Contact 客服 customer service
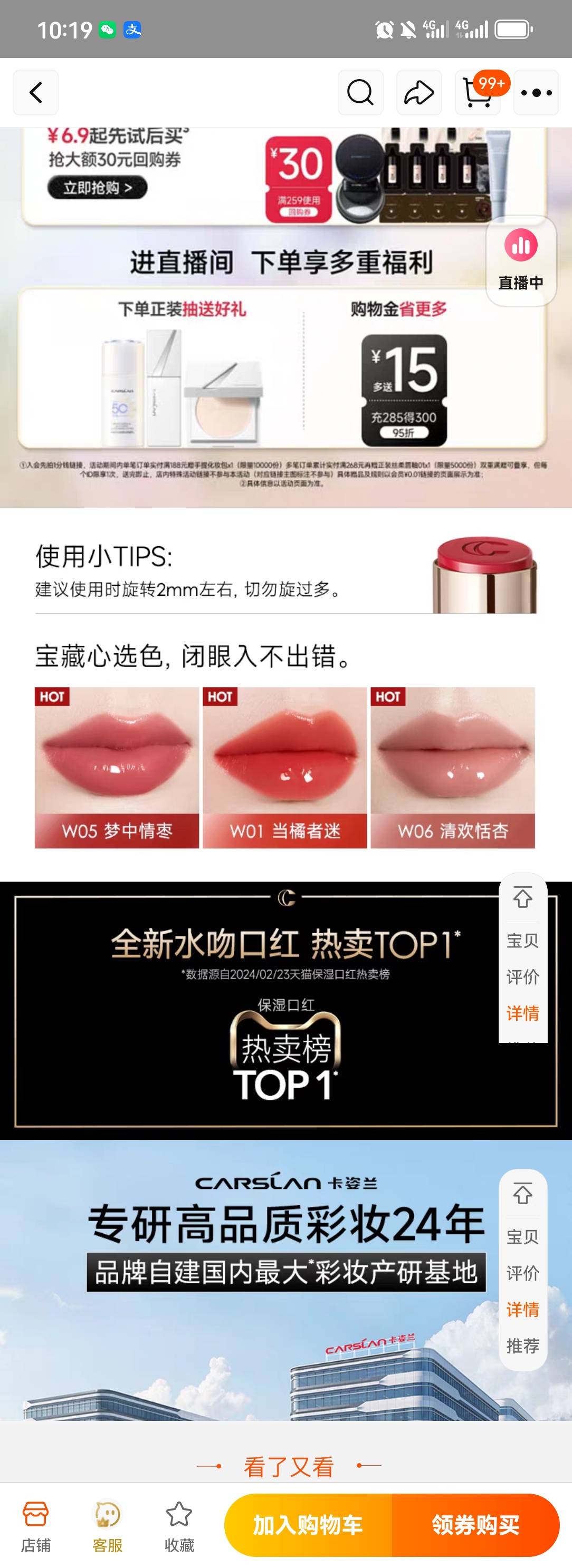572x1568 pixels. click(107, 1526)
